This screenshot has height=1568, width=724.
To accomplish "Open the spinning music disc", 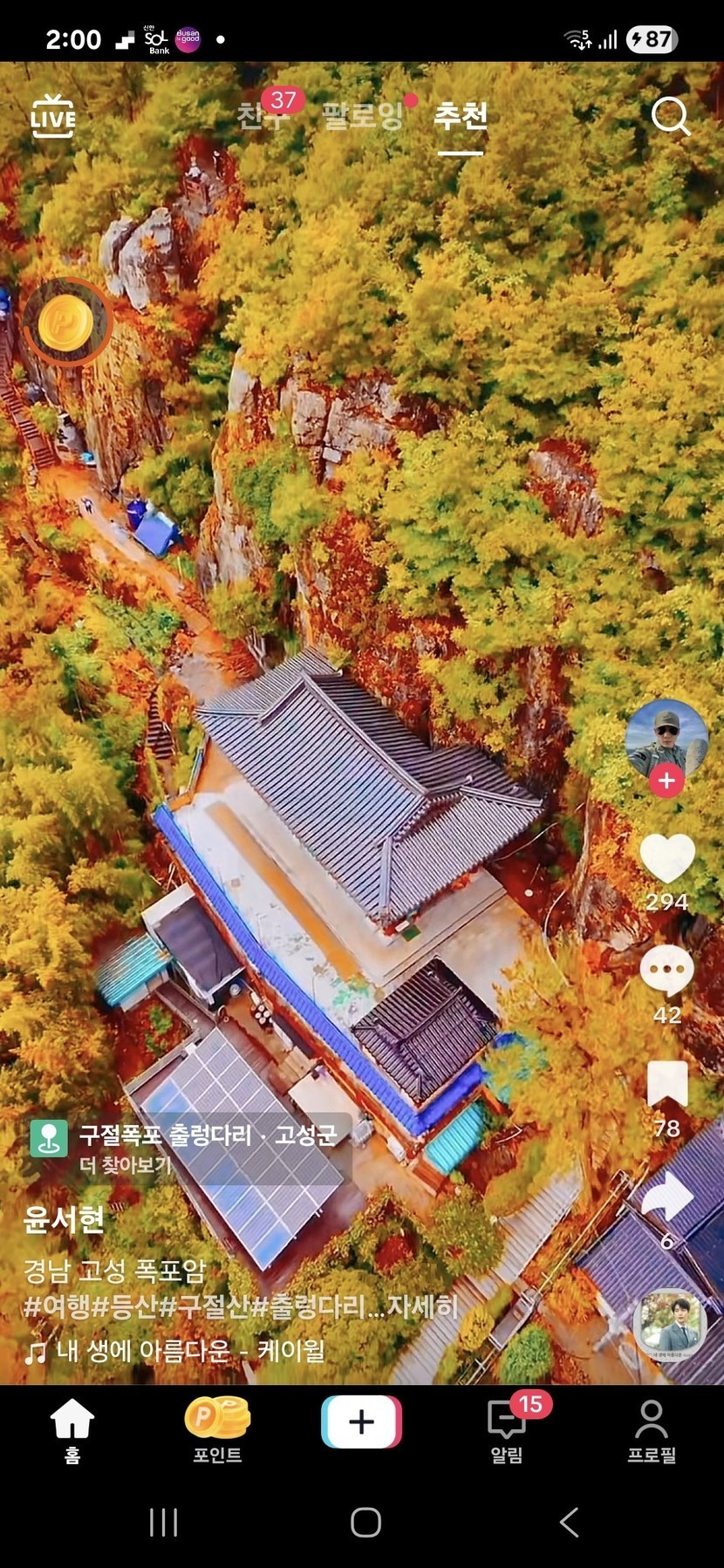I will 670,1324.
